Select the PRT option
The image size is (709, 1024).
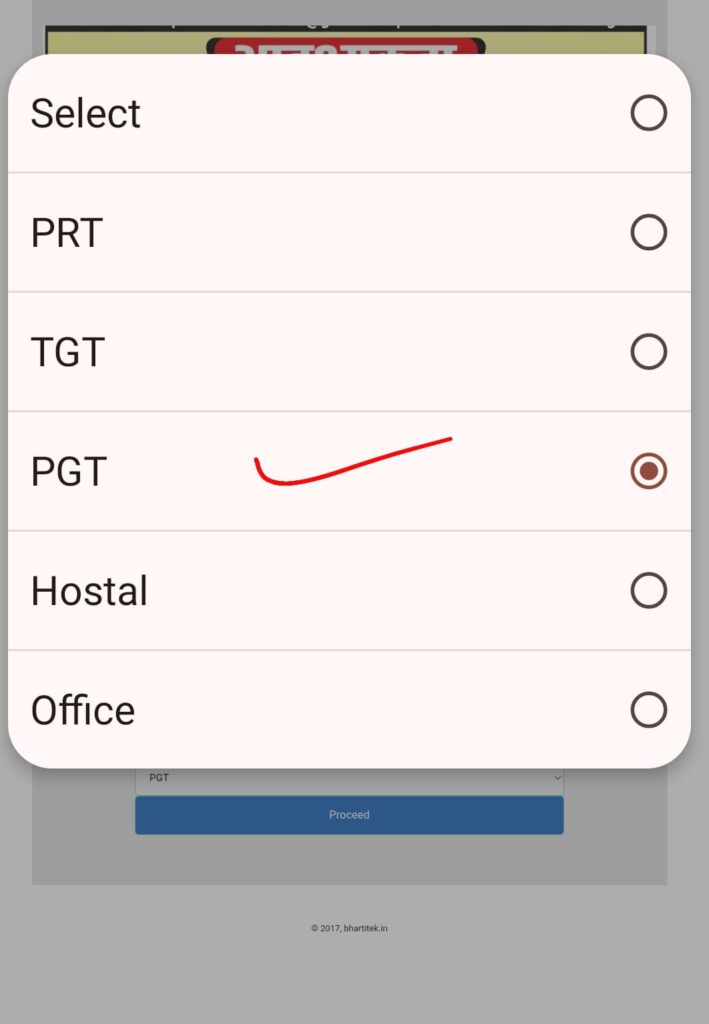coord(648,233)
